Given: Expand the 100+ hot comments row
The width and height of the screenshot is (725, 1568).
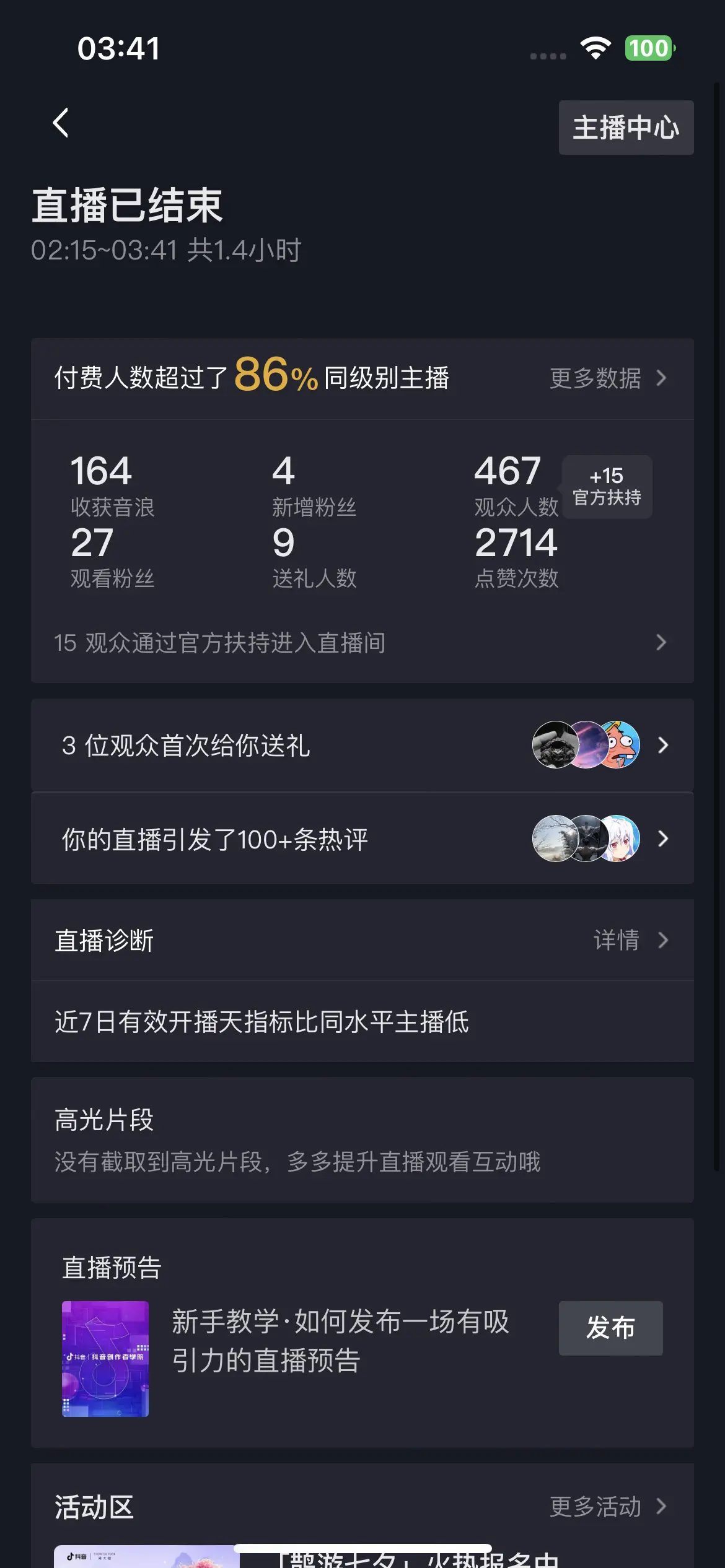Looking at the screenshot, I should click(x=362, y=838).
